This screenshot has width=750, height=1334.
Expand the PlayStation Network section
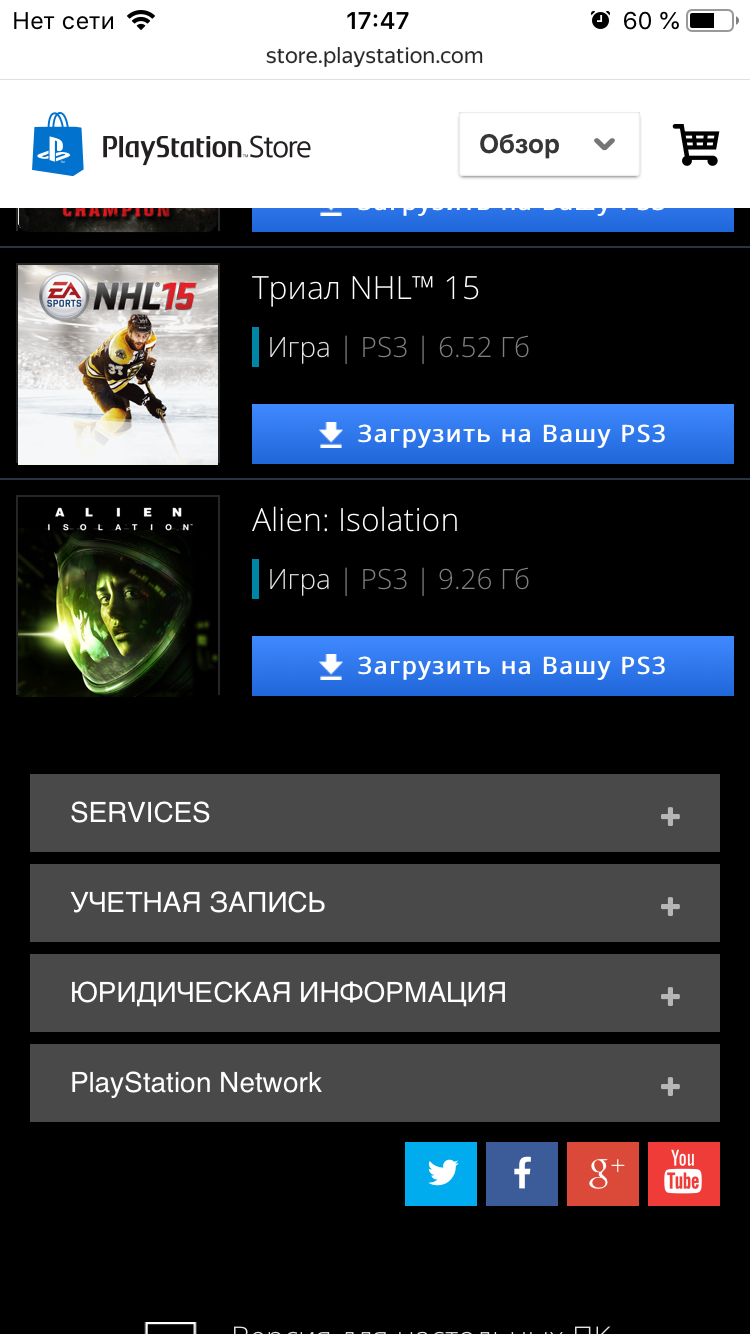coord(375,1083)
